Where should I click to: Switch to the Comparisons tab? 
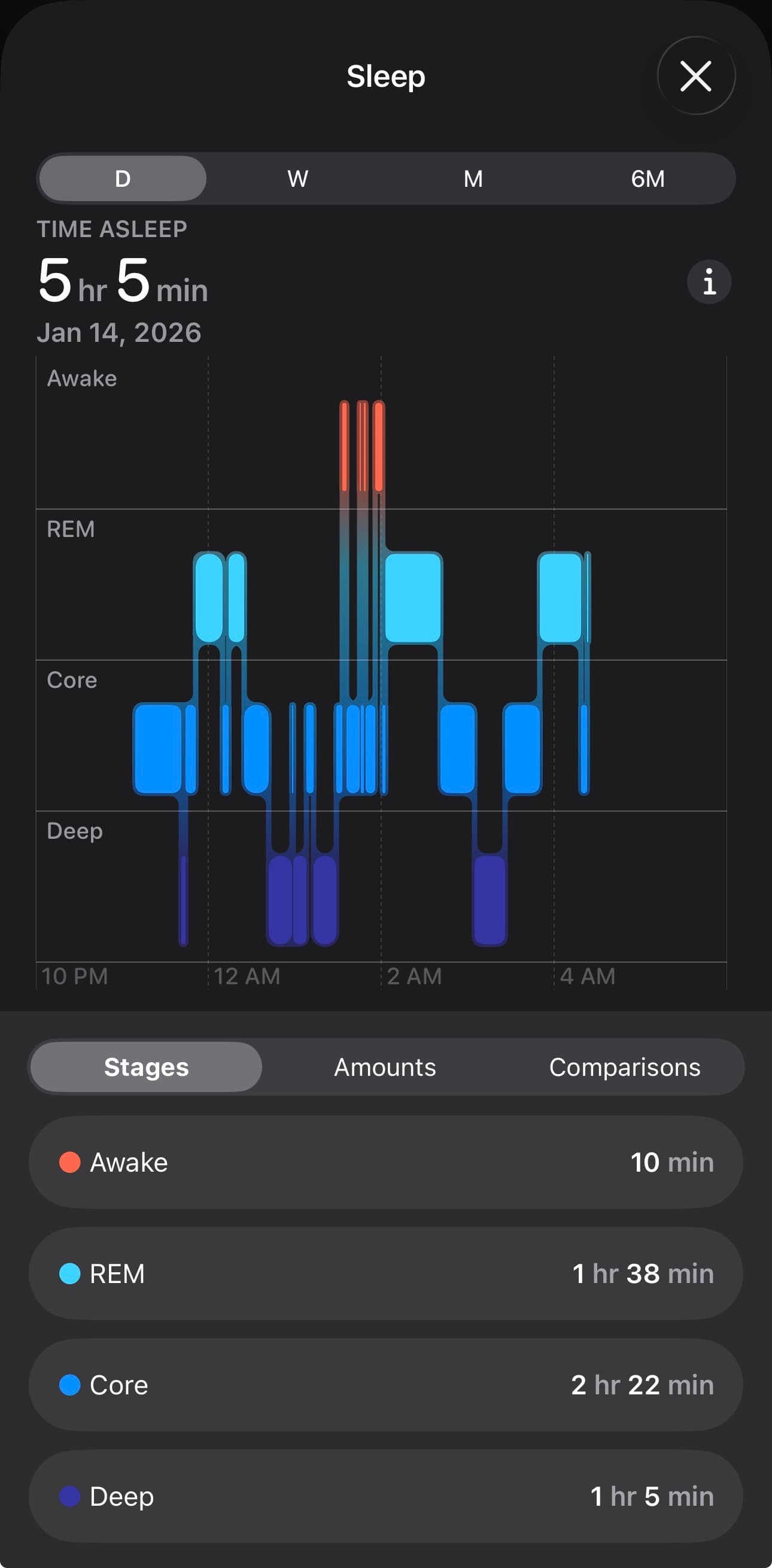pyautogui.click(x=625, y=1066)
